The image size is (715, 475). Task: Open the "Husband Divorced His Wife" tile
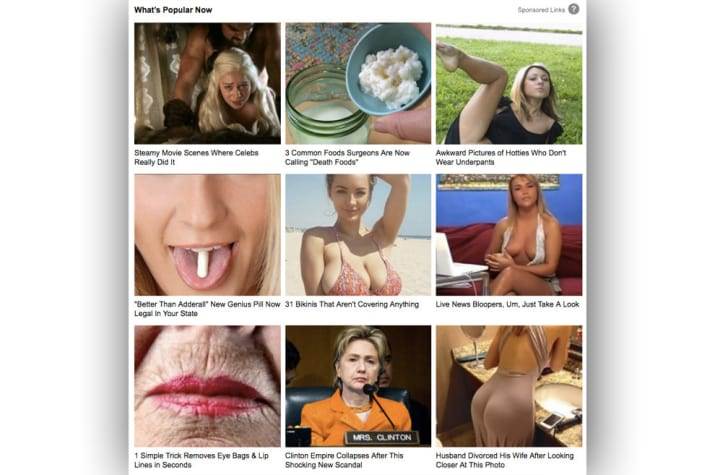(508, 385)
